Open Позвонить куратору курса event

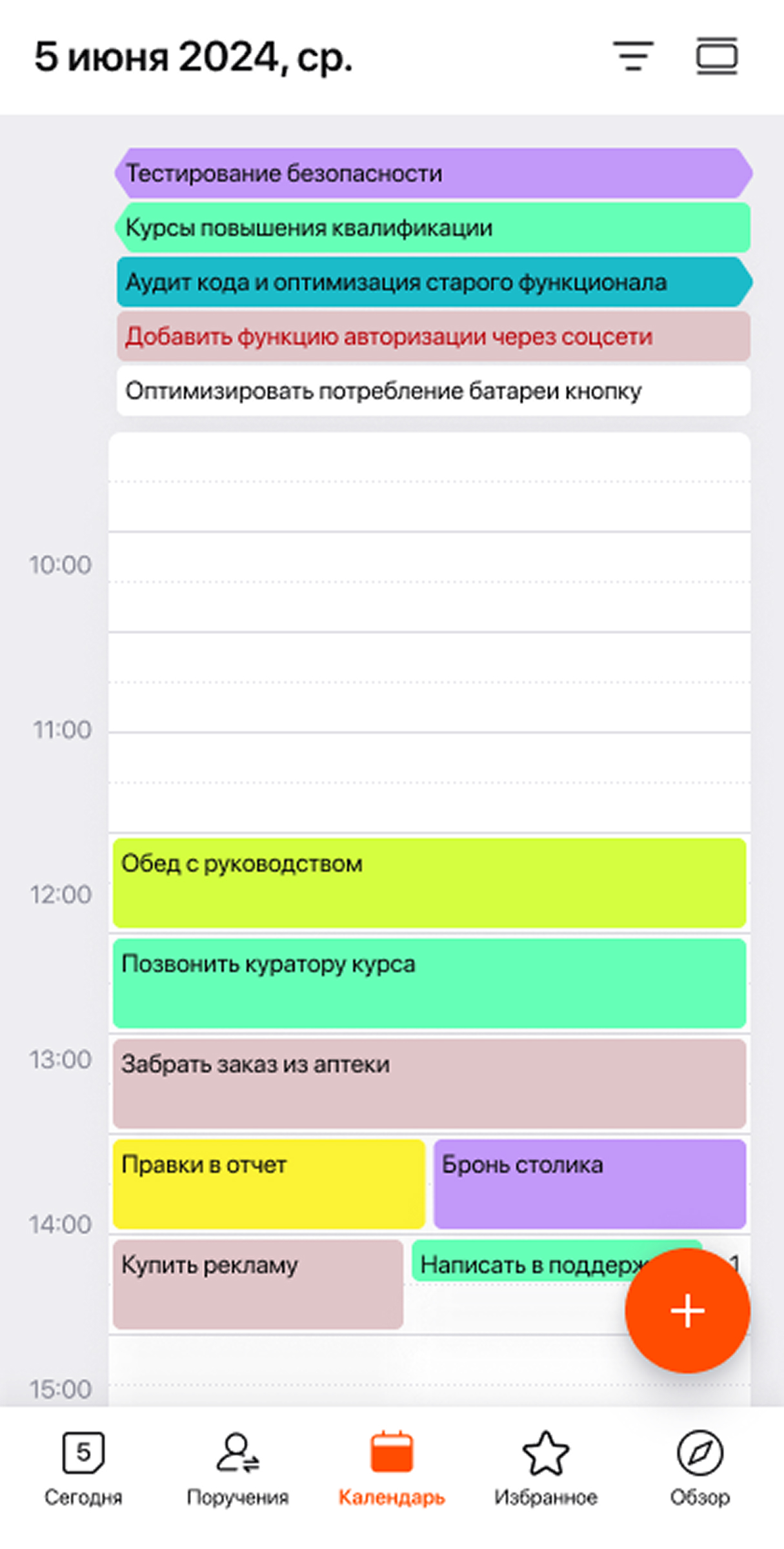[x=430, y=983]
